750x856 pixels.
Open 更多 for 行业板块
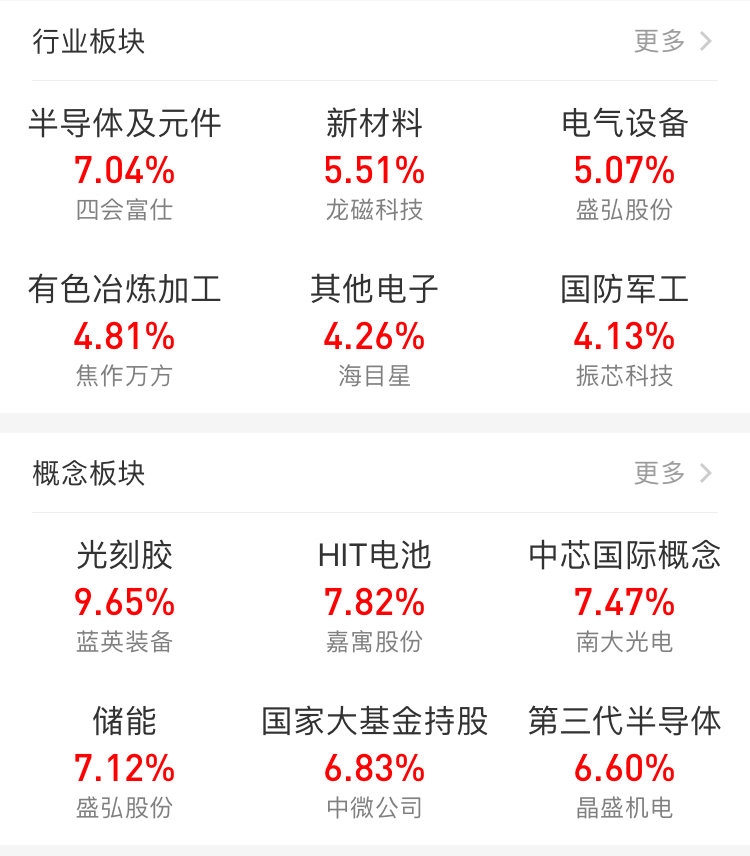673,41
